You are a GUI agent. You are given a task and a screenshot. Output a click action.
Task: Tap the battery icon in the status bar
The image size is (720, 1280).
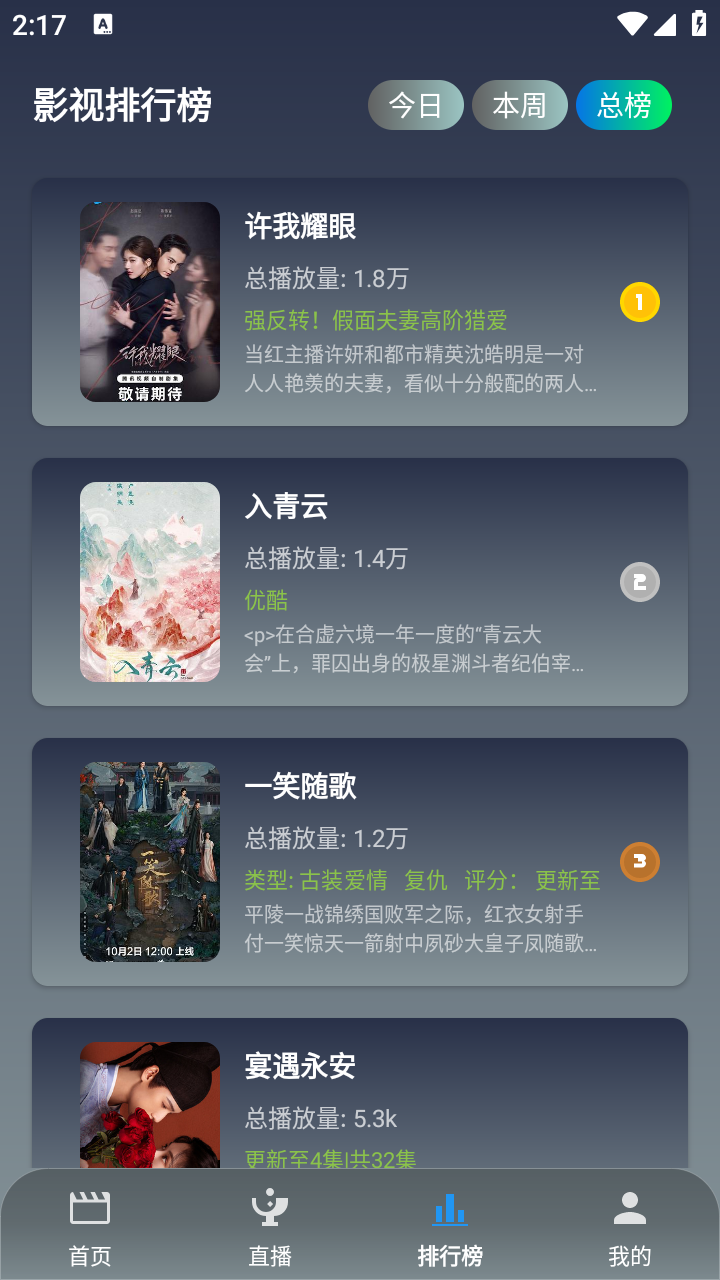(x=697, y=24)
